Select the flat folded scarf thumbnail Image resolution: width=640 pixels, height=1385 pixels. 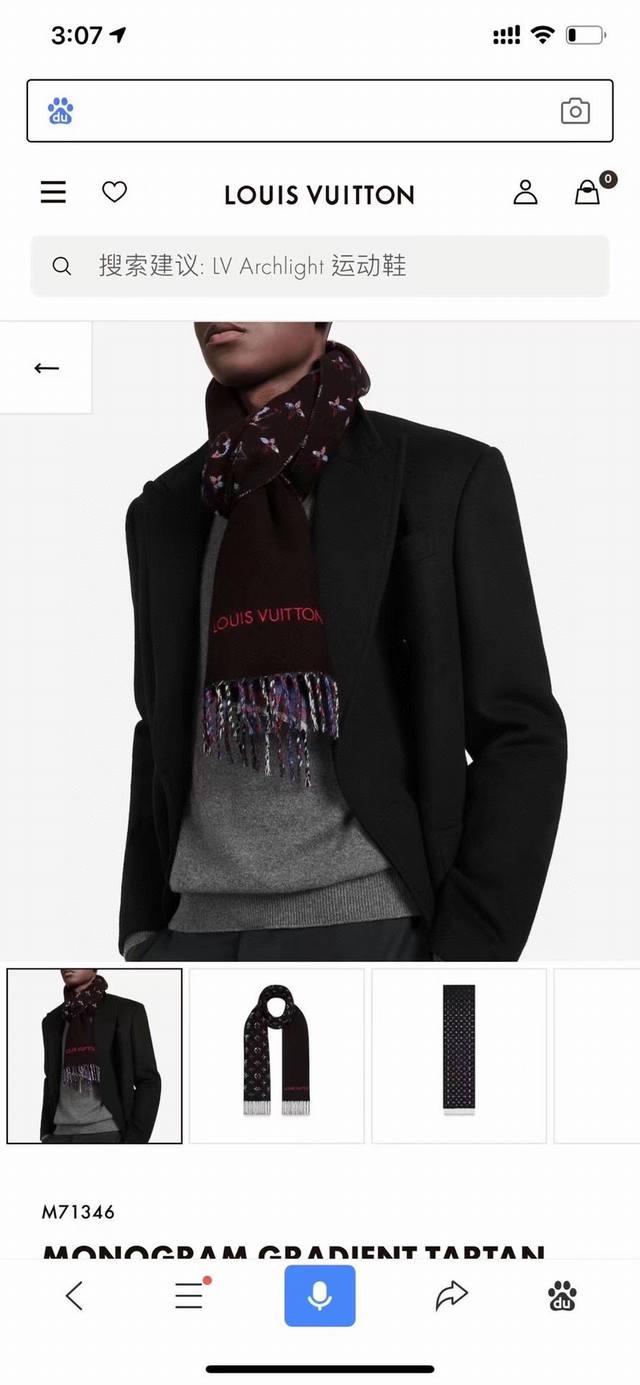(459, 1055)
